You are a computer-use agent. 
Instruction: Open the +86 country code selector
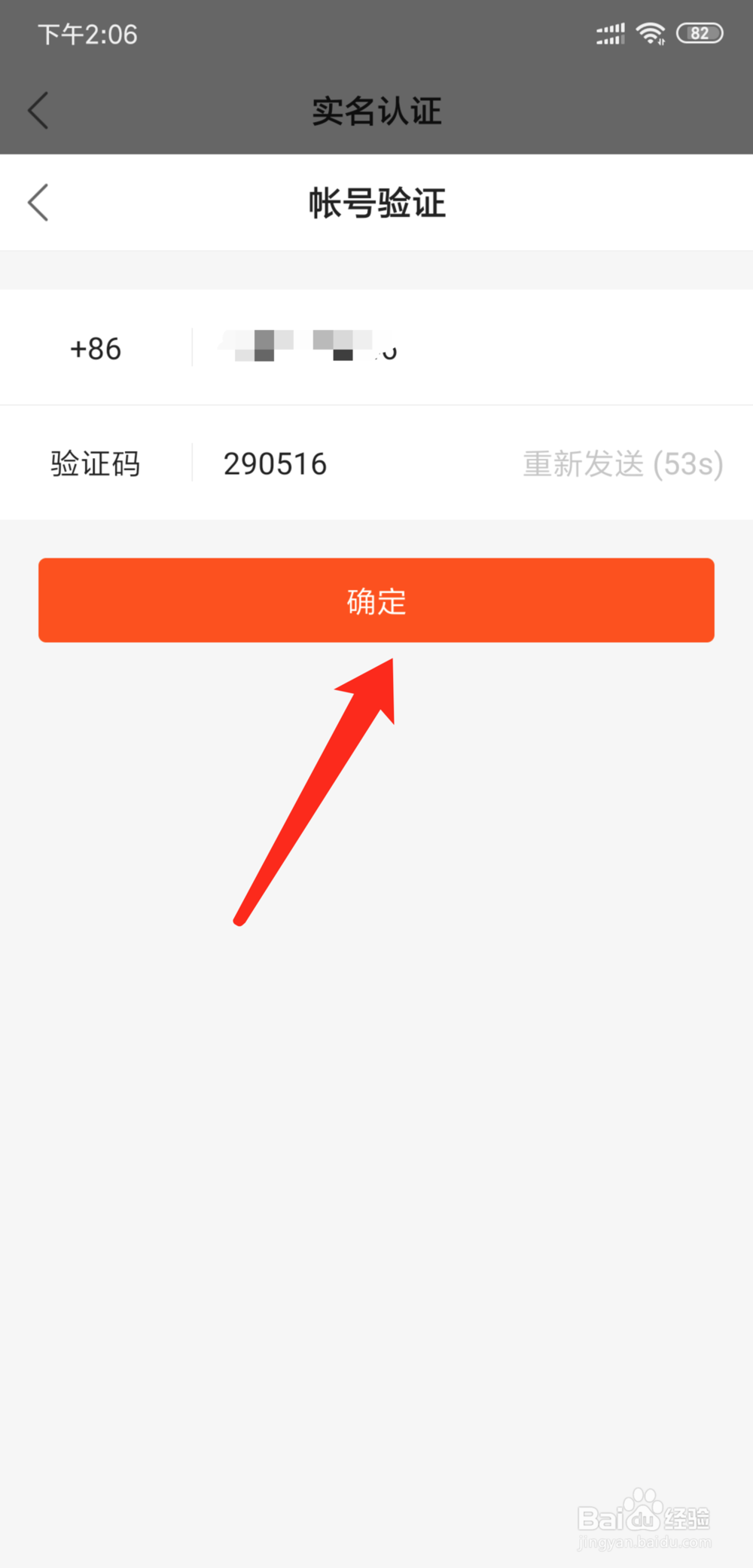click(96, 349)
